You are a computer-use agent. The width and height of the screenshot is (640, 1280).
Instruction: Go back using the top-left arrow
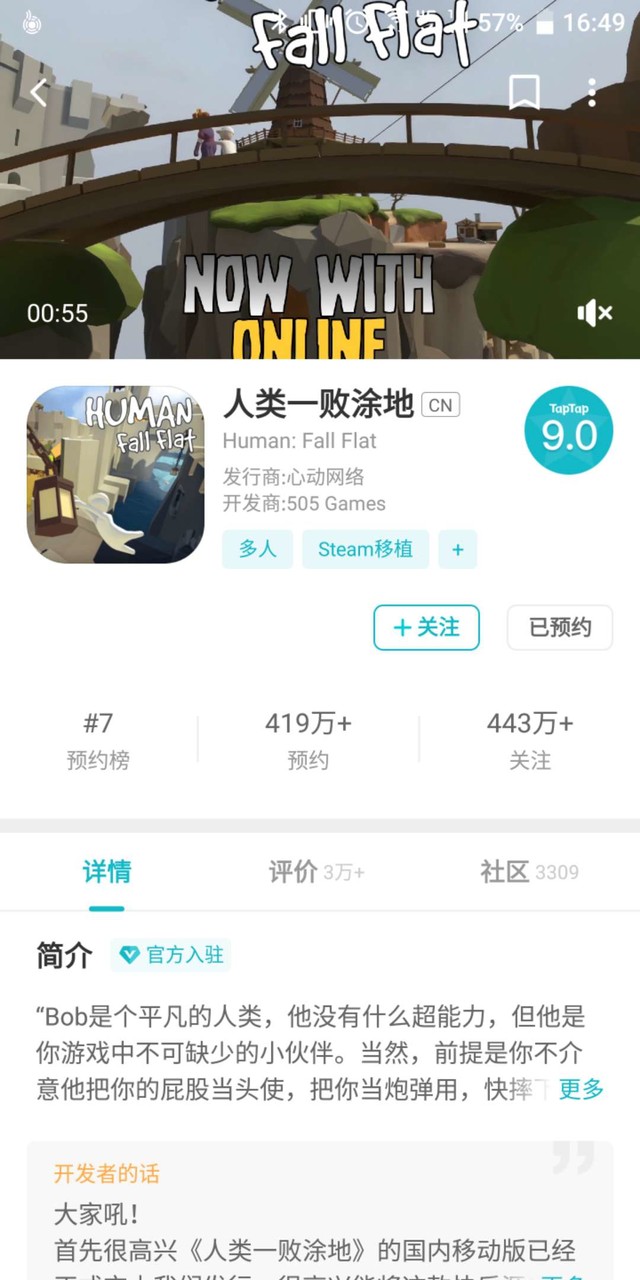click(38, 93)
